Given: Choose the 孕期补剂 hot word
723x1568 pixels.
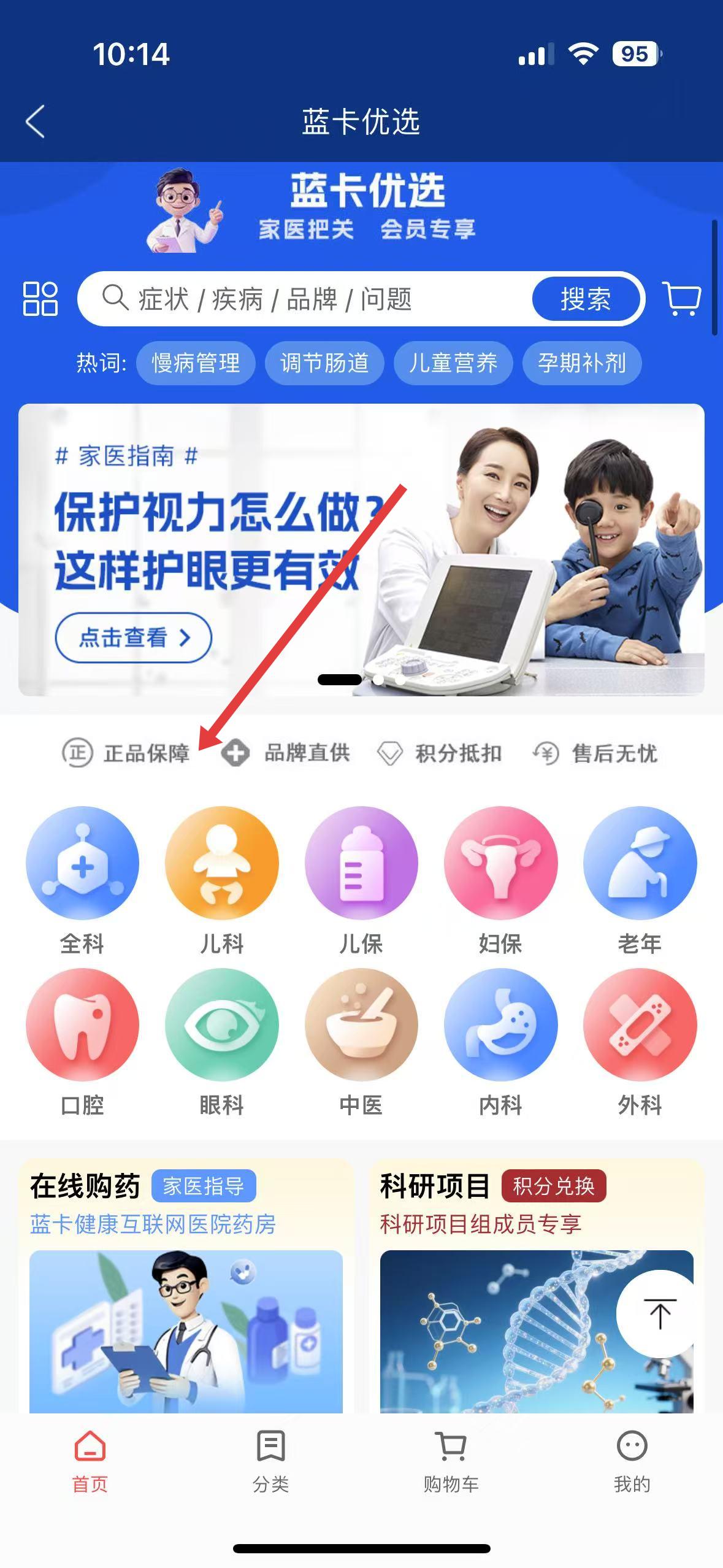Looking at the screenshot, I should [x=582, y=363].
